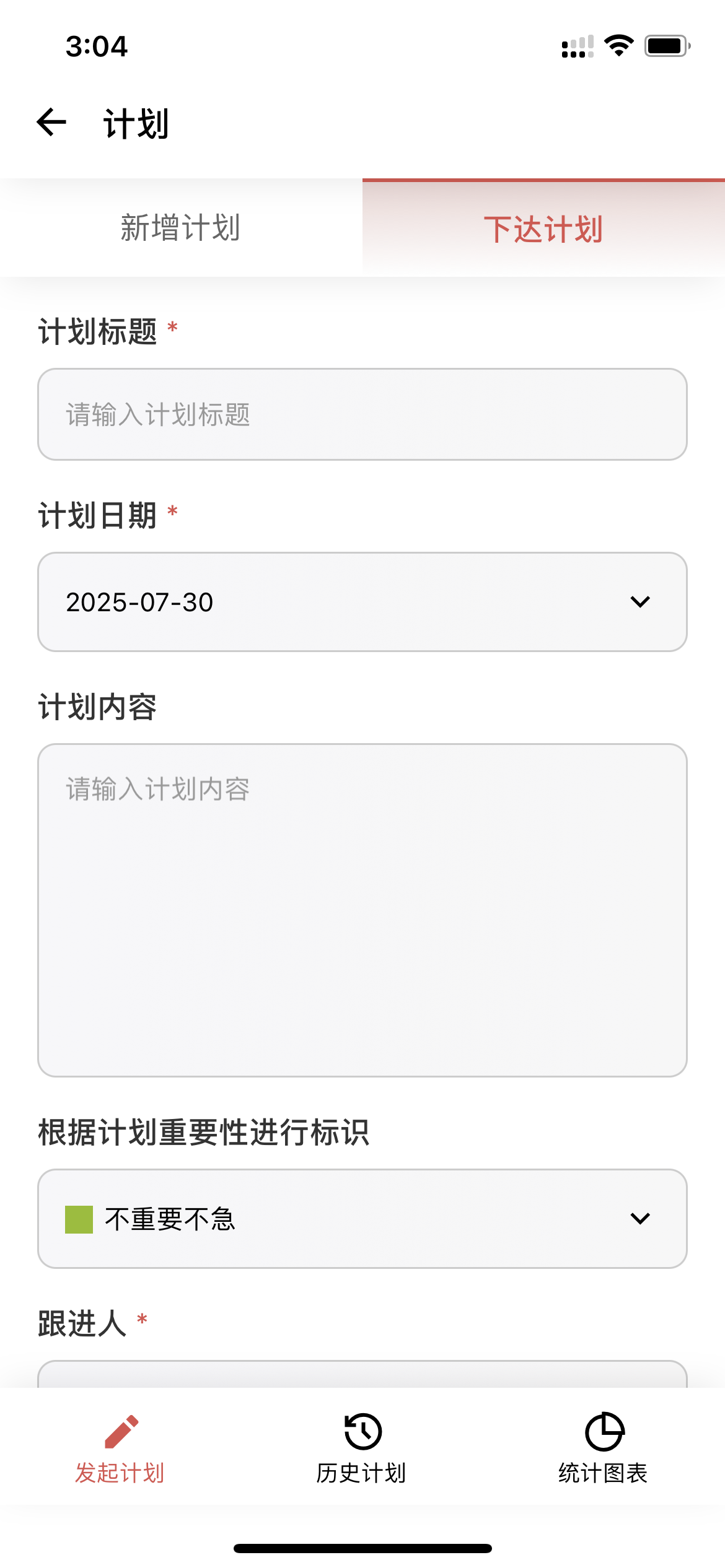Image resolution: width=725 pixels, height=1568 pixels.
Task: Open the 历史计划 history icon
Action: point(361,1431)
